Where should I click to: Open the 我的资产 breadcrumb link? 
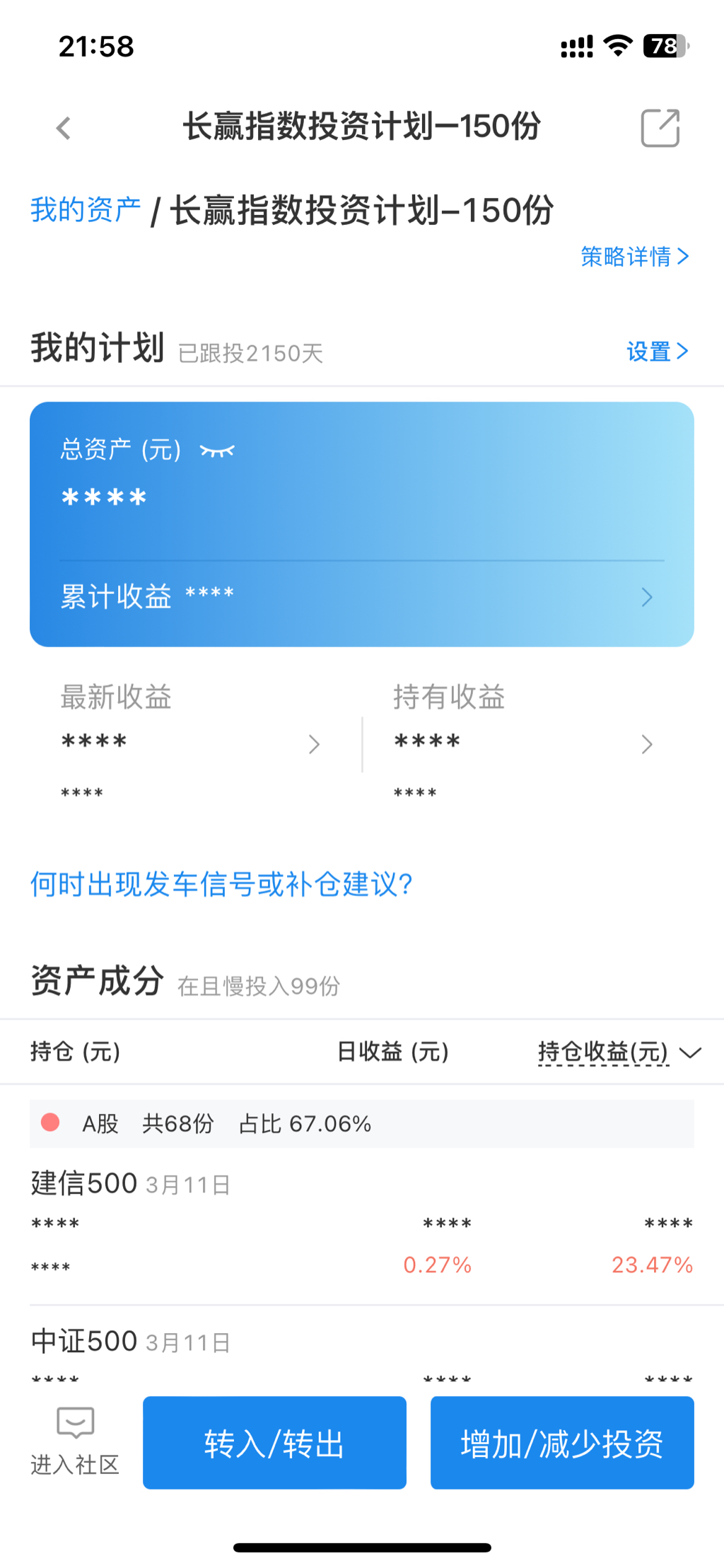(x=86, y=210)
